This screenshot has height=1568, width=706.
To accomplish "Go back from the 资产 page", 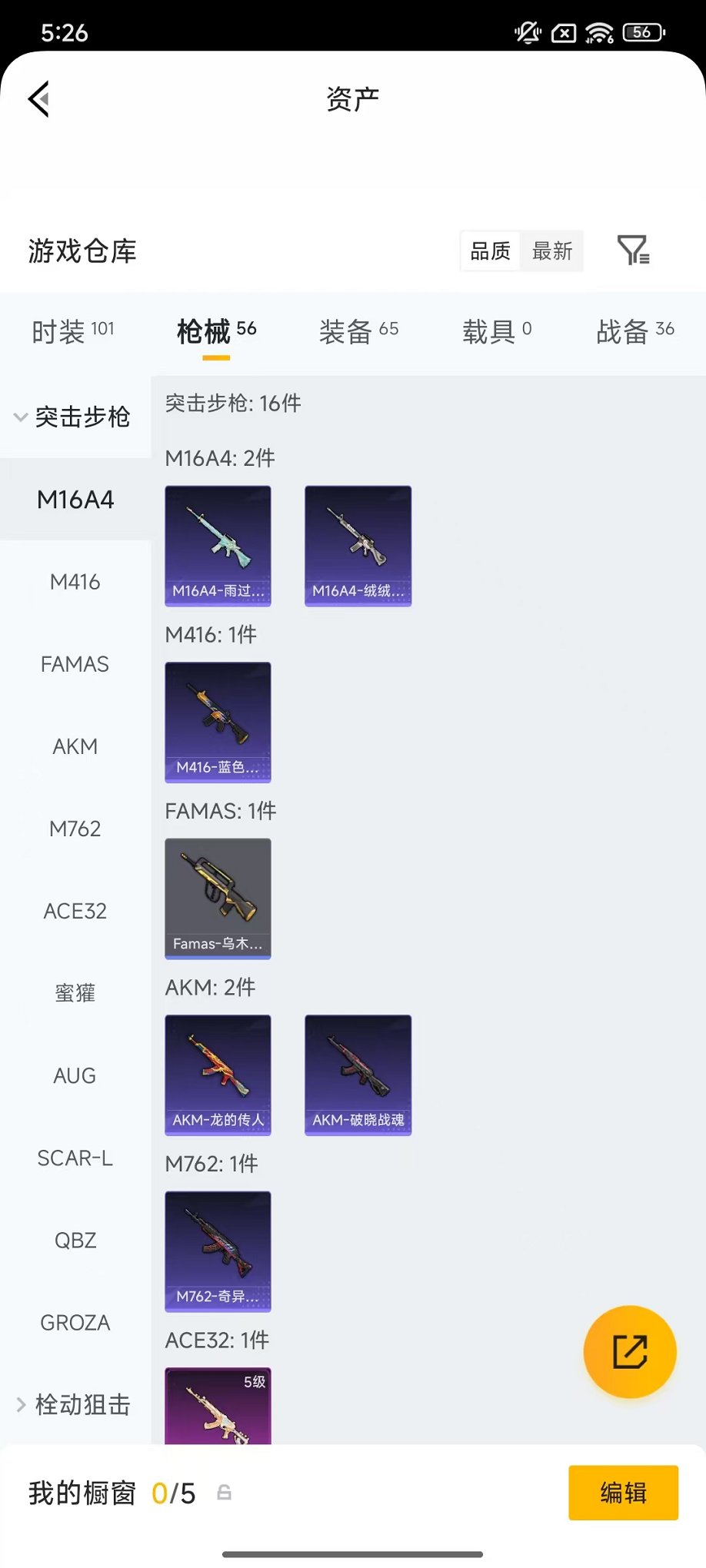I will click(39, 99).
